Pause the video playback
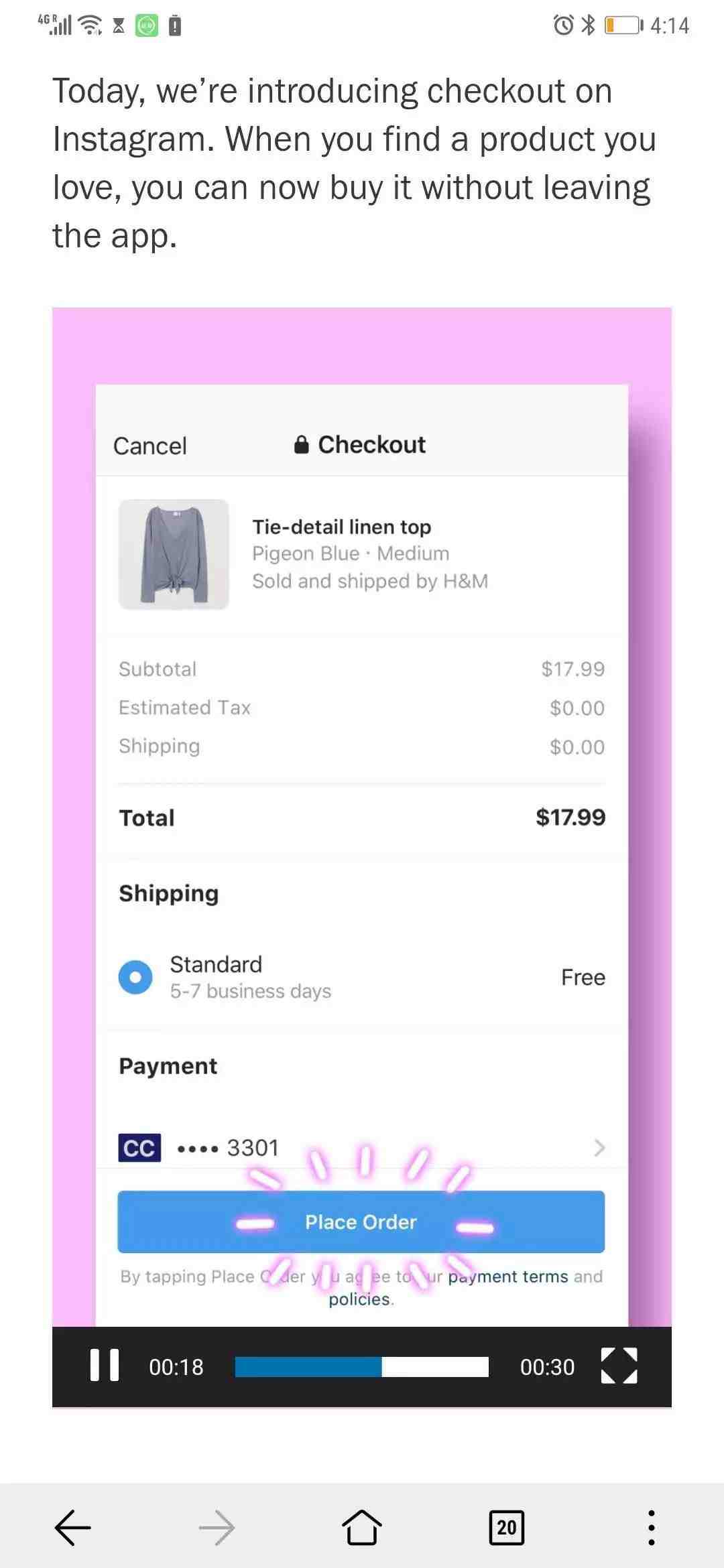Screen dimensions: 724x1568 (105, 1366)
